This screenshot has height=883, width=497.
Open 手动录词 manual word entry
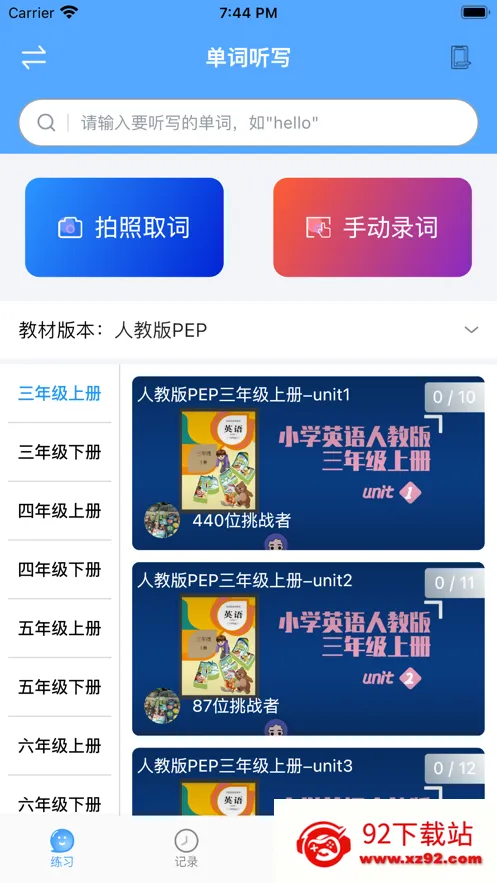373,228
